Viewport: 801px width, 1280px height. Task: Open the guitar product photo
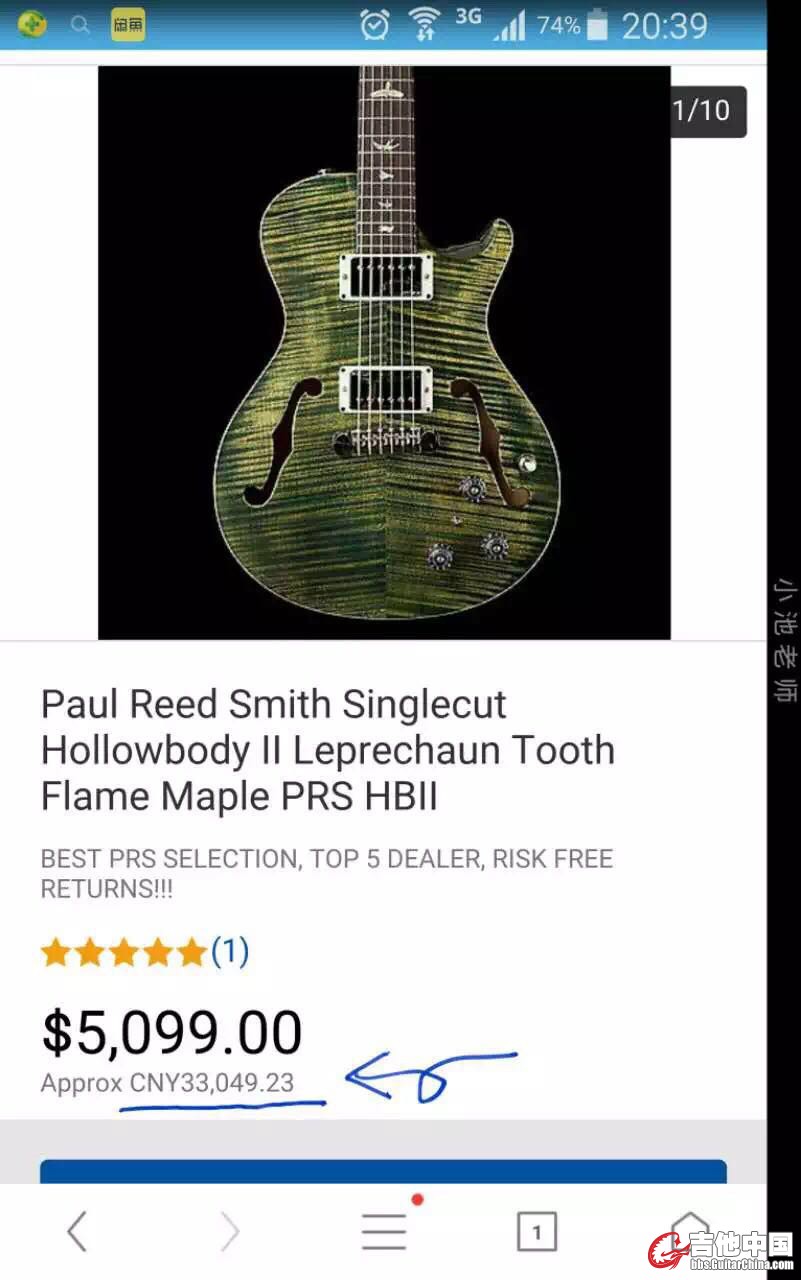384,352
